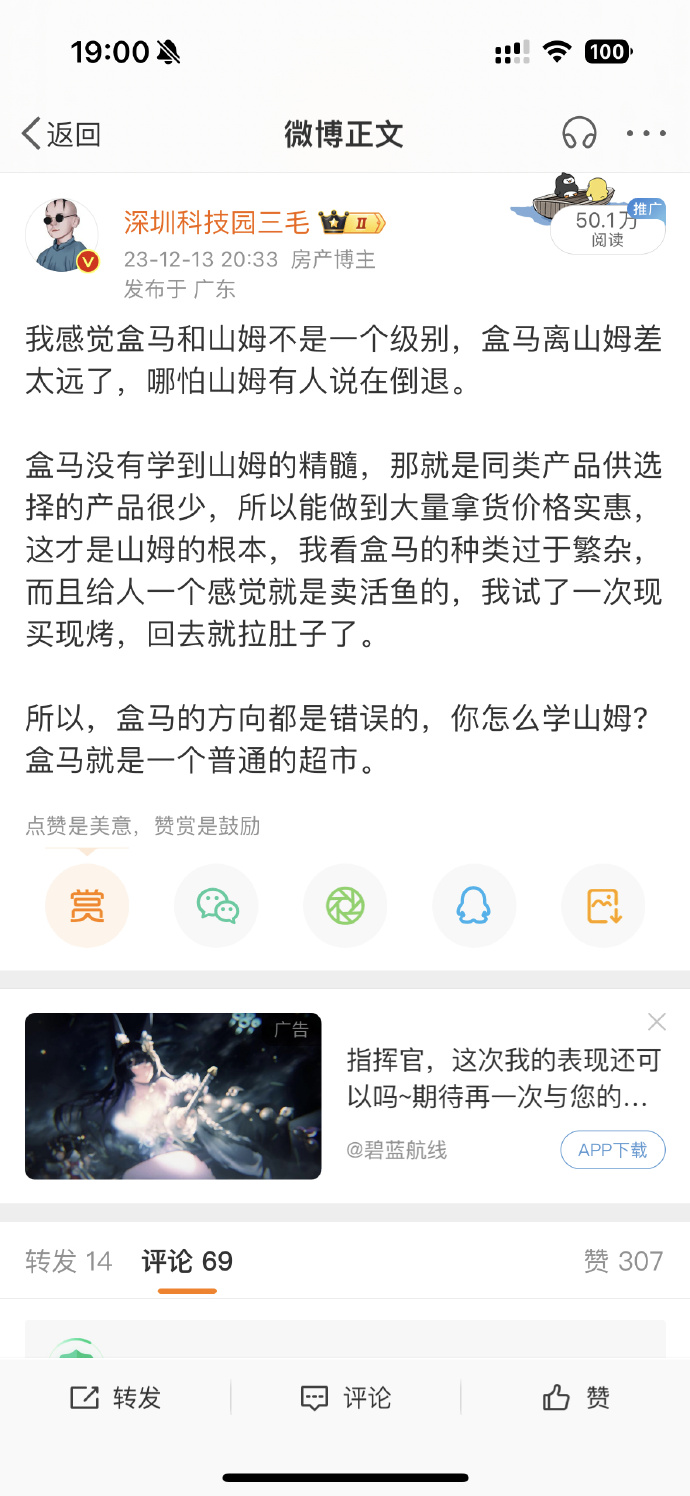Open the three-dot overflow menu
The width and height of the screenshot is (690, 1496).
click(x=646, y=133)
